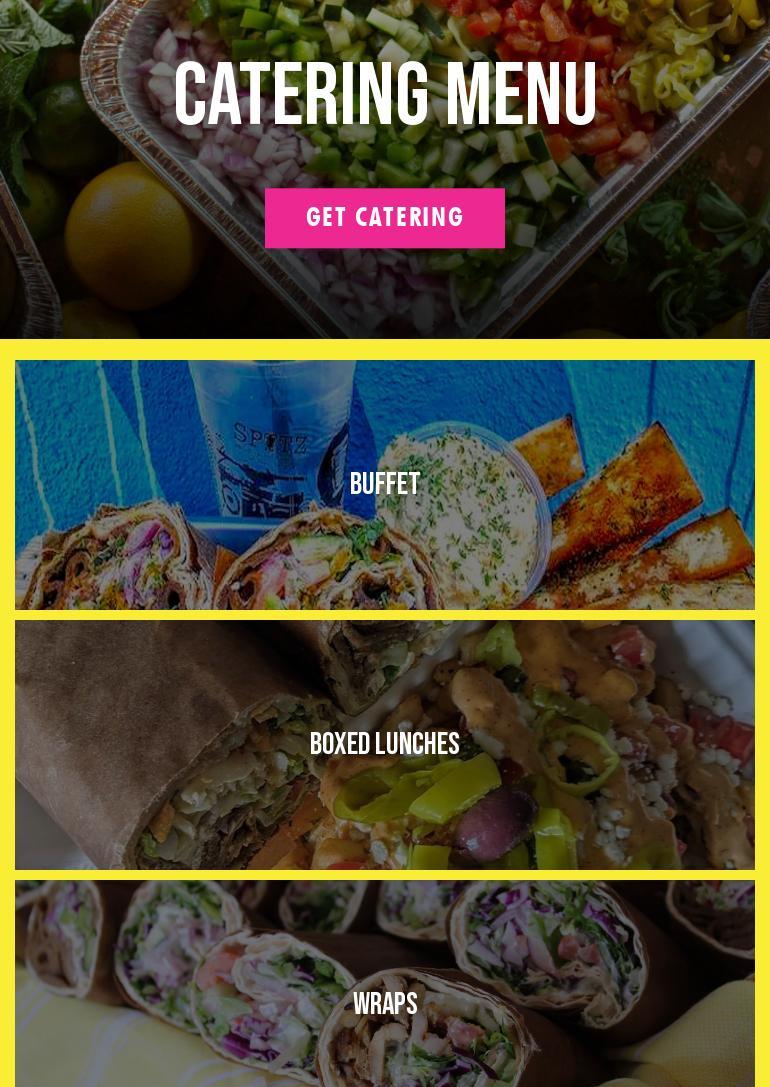Tap the Get Catering button

coord(384,217)
